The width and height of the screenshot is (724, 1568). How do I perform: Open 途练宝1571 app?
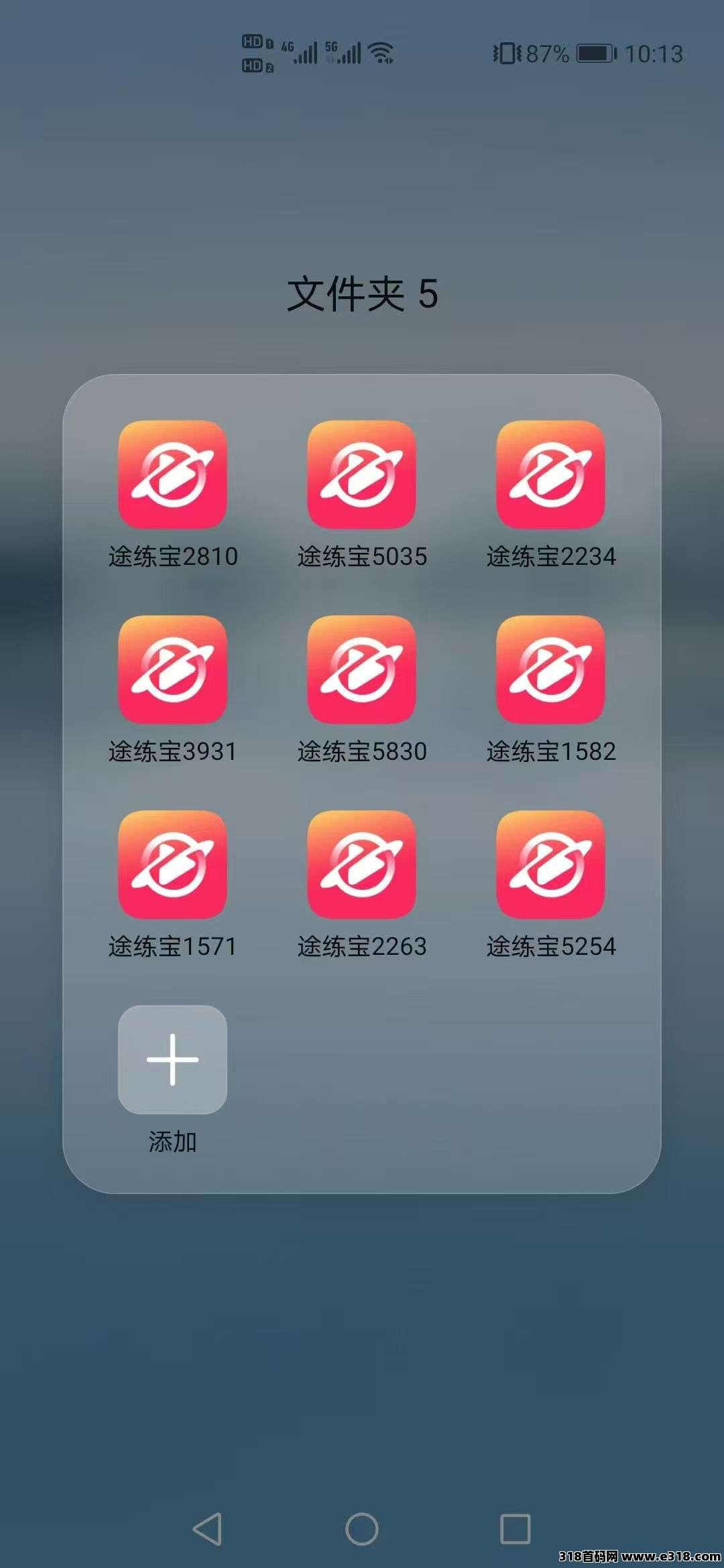point(172,864)
